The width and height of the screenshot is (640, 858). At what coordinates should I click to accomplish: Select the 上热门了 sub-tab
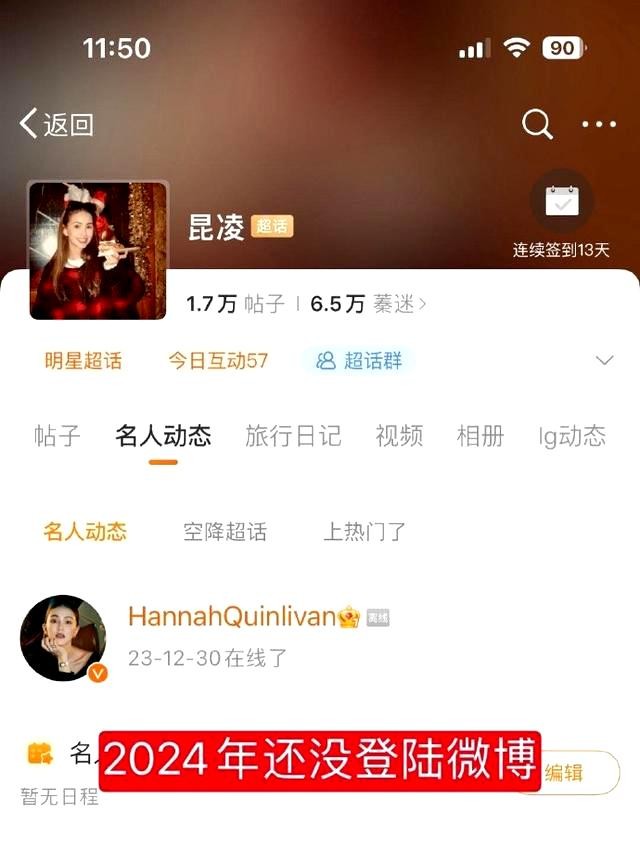pyautogui.click(x=364, y=532)
